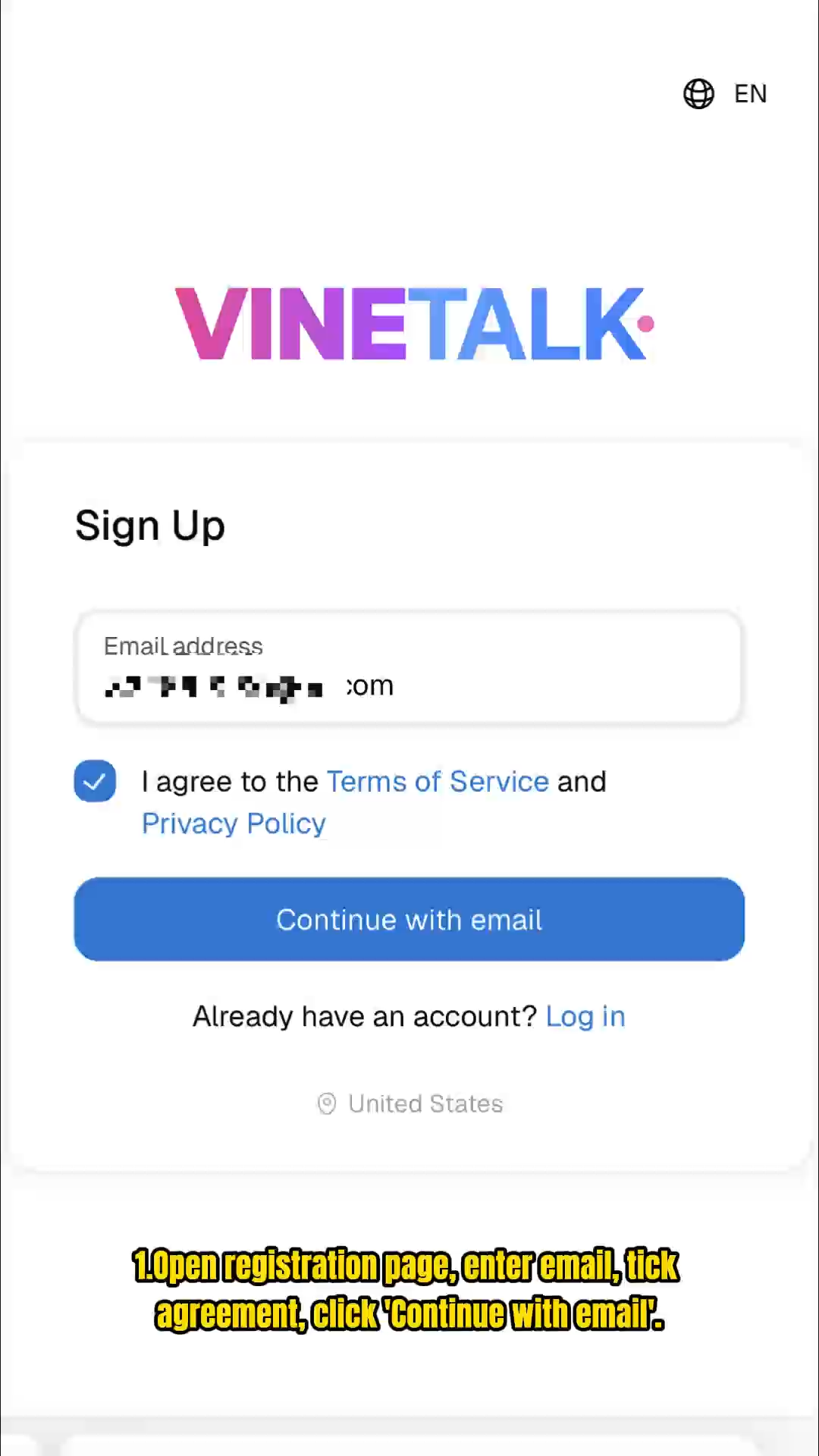Screen dimensions: 819x1456
Task: Change the United States region
Action: point(410,1104)
